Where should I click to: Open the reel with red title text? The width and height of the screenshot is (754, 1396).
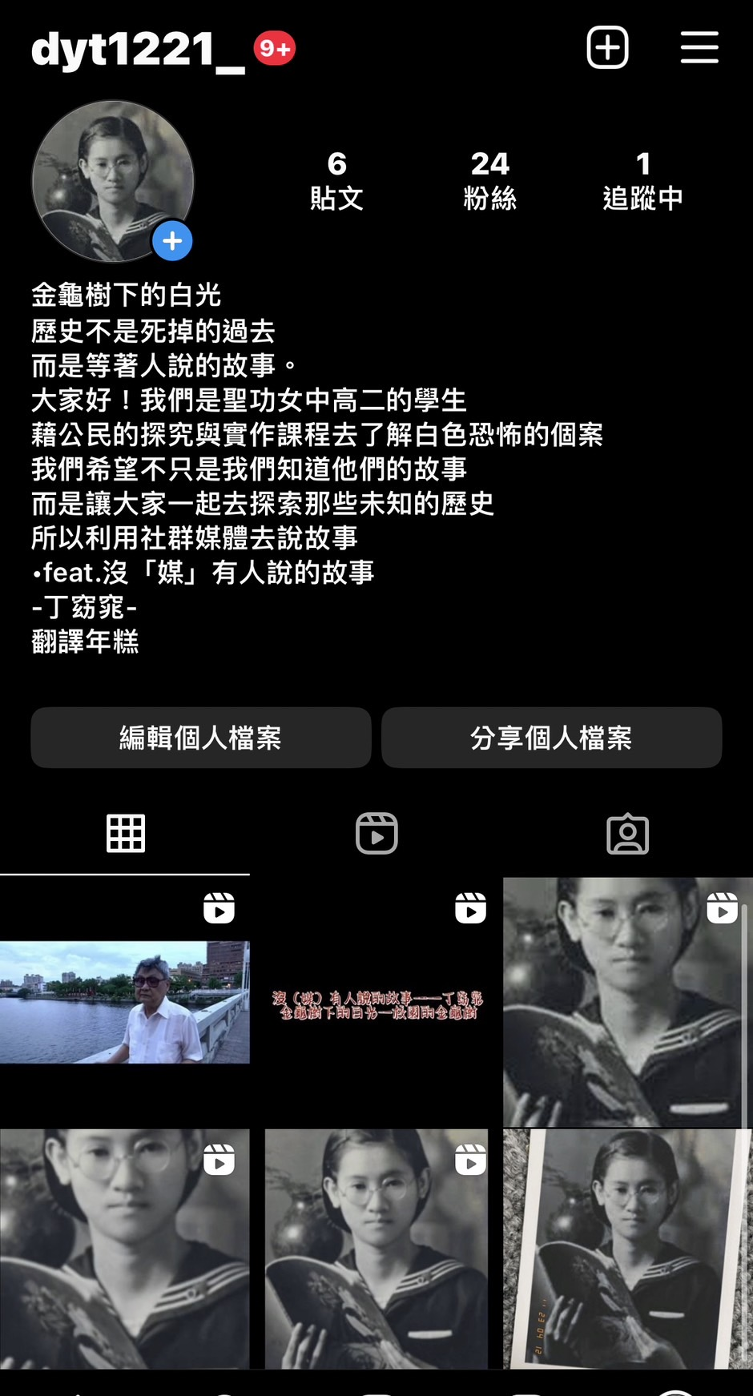tap(376, 1002)
